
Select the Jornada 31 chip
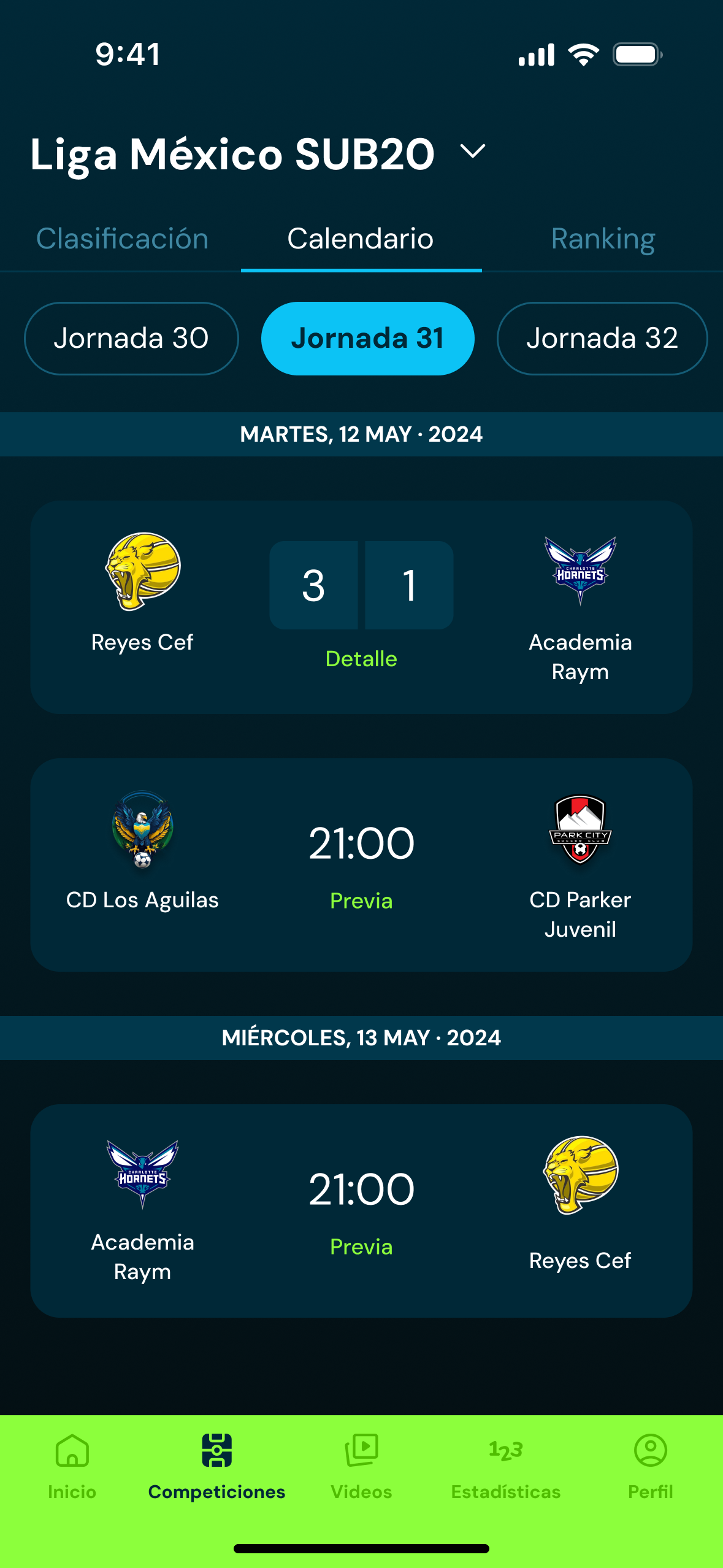(367, 339)
